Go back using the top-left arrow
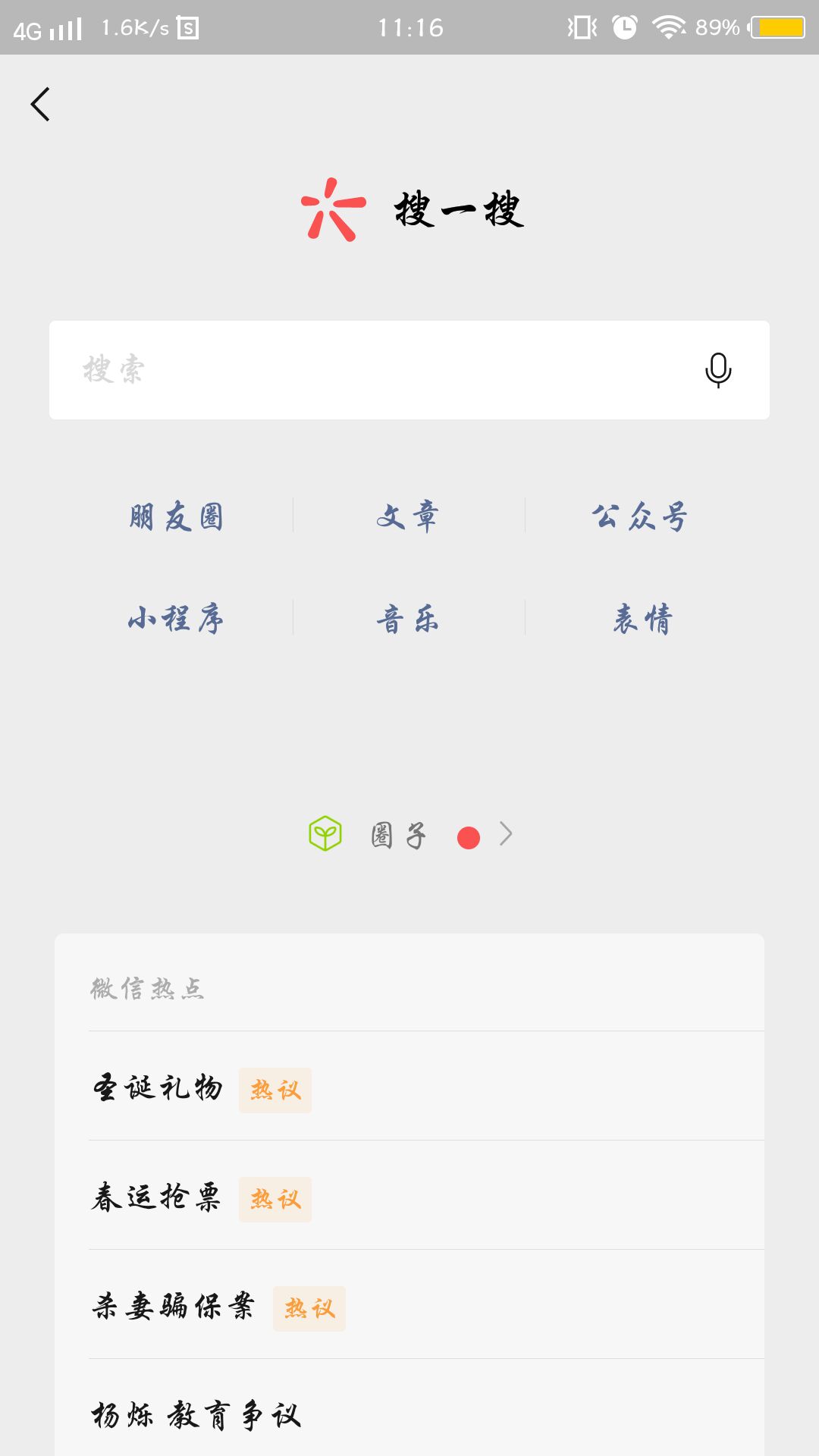The height and width of the screenshot is (1456, 819). (x=41, y=104)
